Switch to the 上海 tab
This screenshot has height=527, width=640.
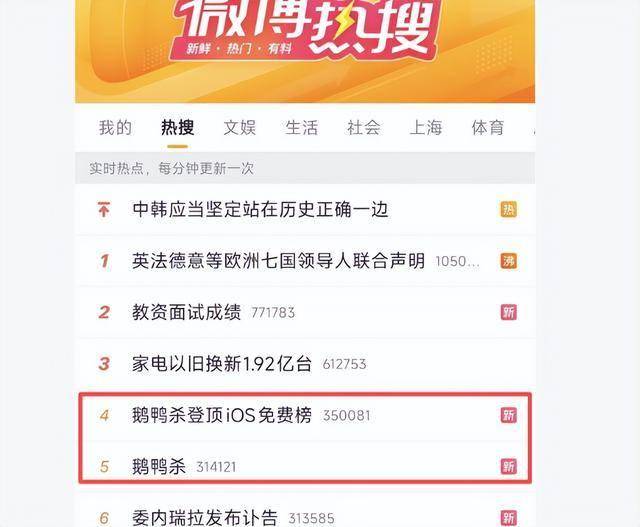tap(425, 127)
